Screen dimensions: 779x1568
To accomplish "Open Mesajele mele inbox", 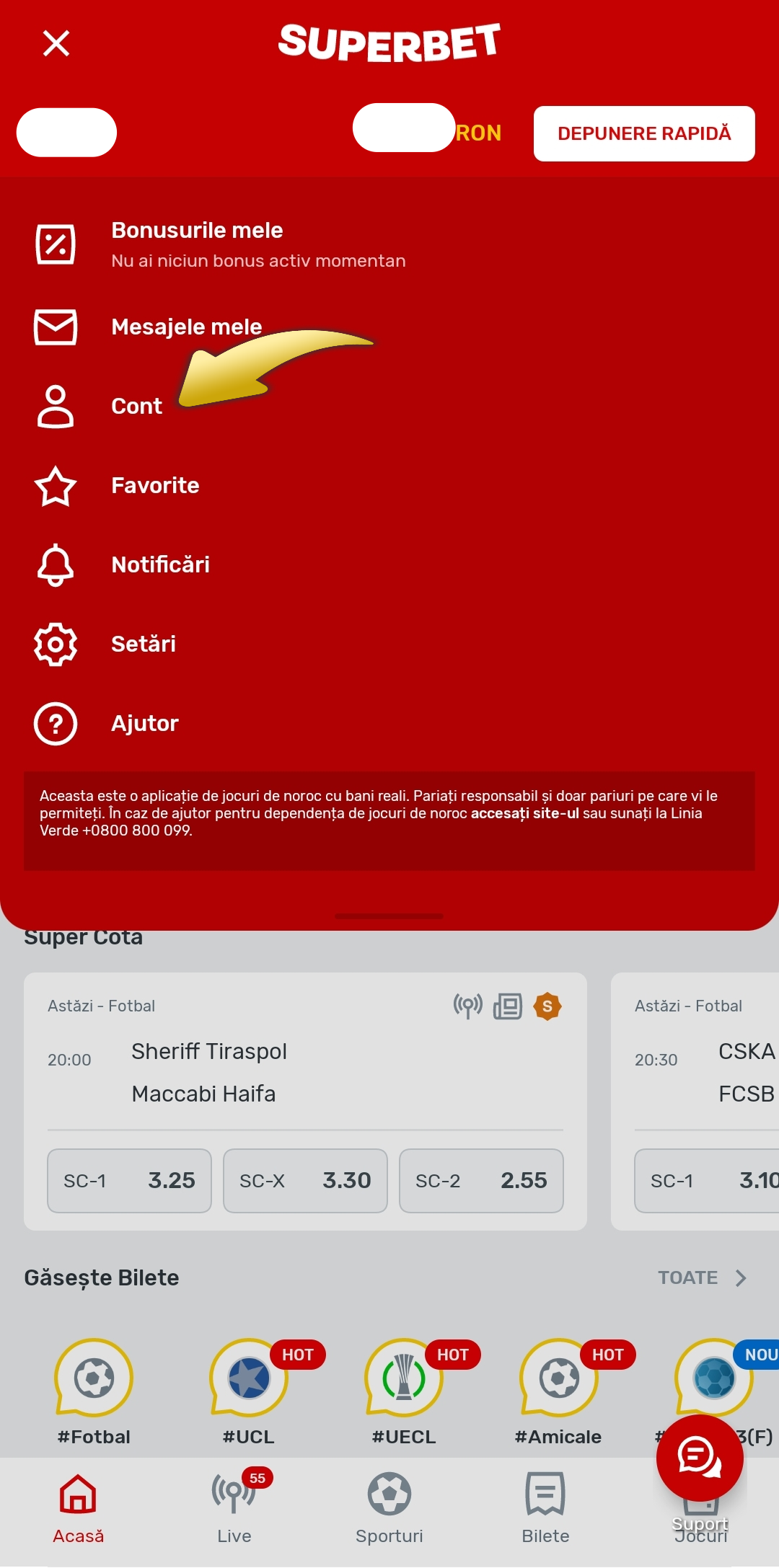I will [x=186, y=327].
